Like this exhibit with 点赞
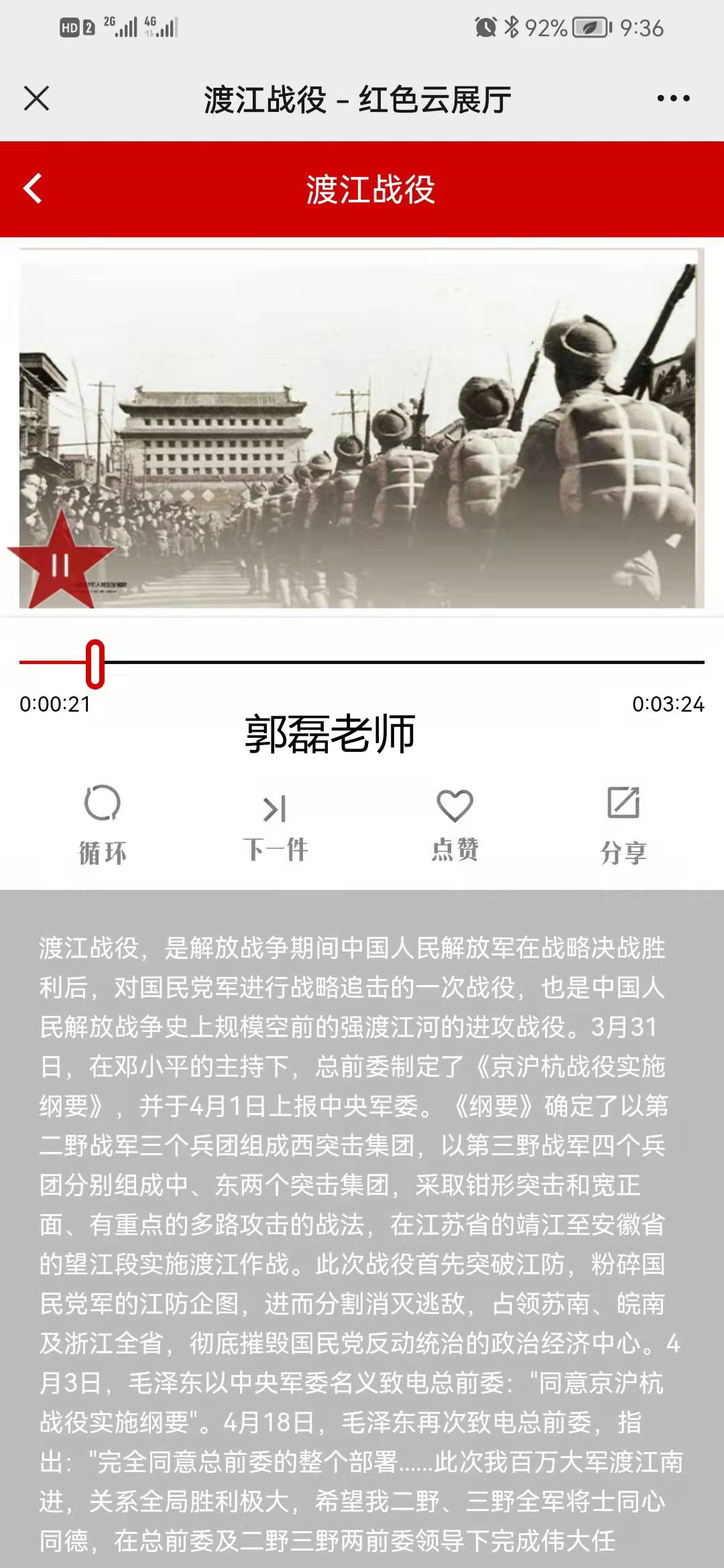Screen dimensions: 724x1568 (x=455, y=824)
